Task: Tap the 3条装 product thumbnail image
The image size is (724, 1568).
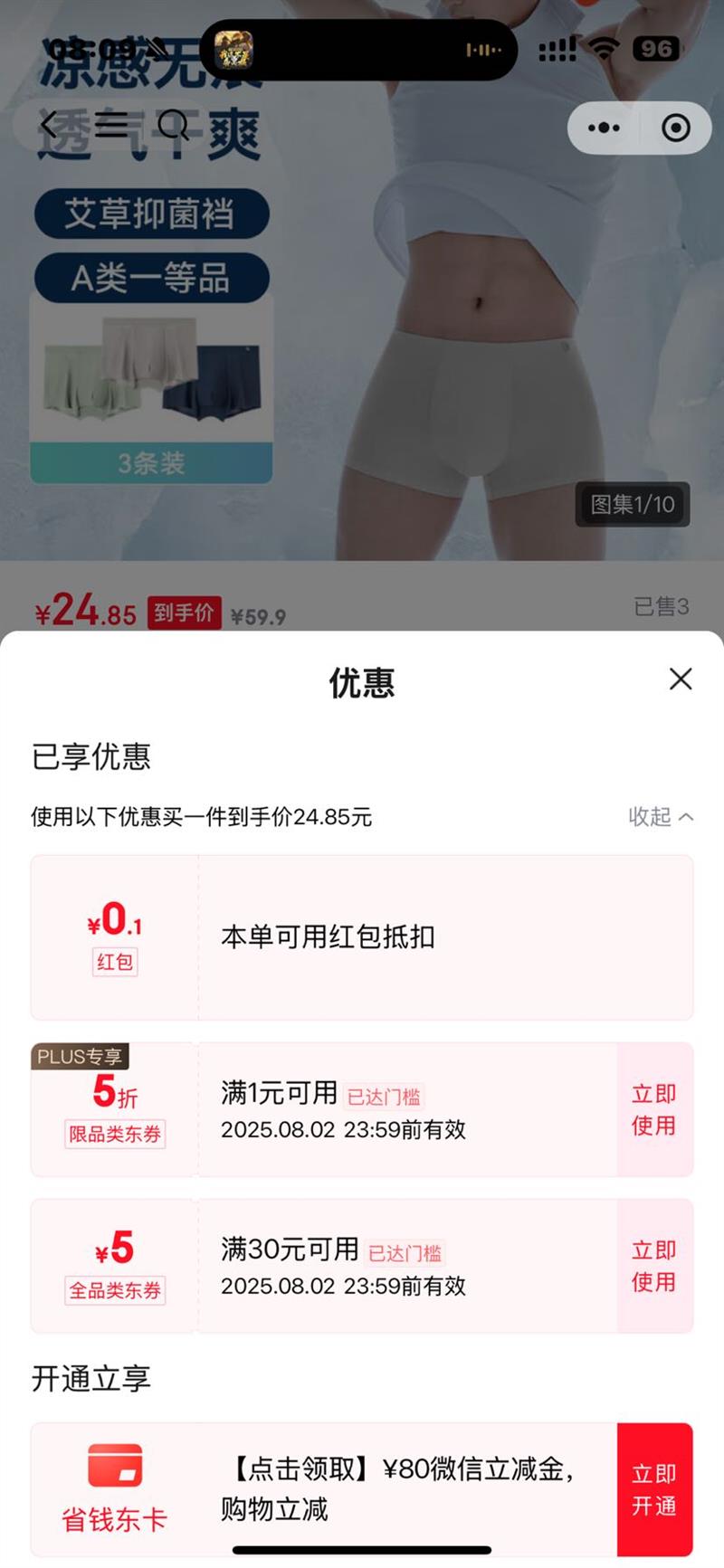Action: (151, 389)
